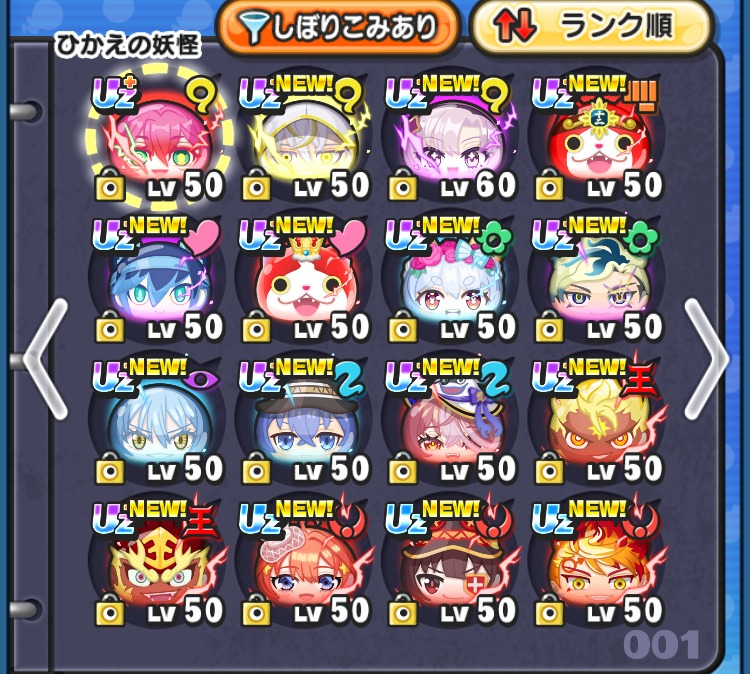This screenshot has width=750, height=674.
Task: Select the pink-haired yo-kai with the dashed highlight
Action: pos(158,138)
